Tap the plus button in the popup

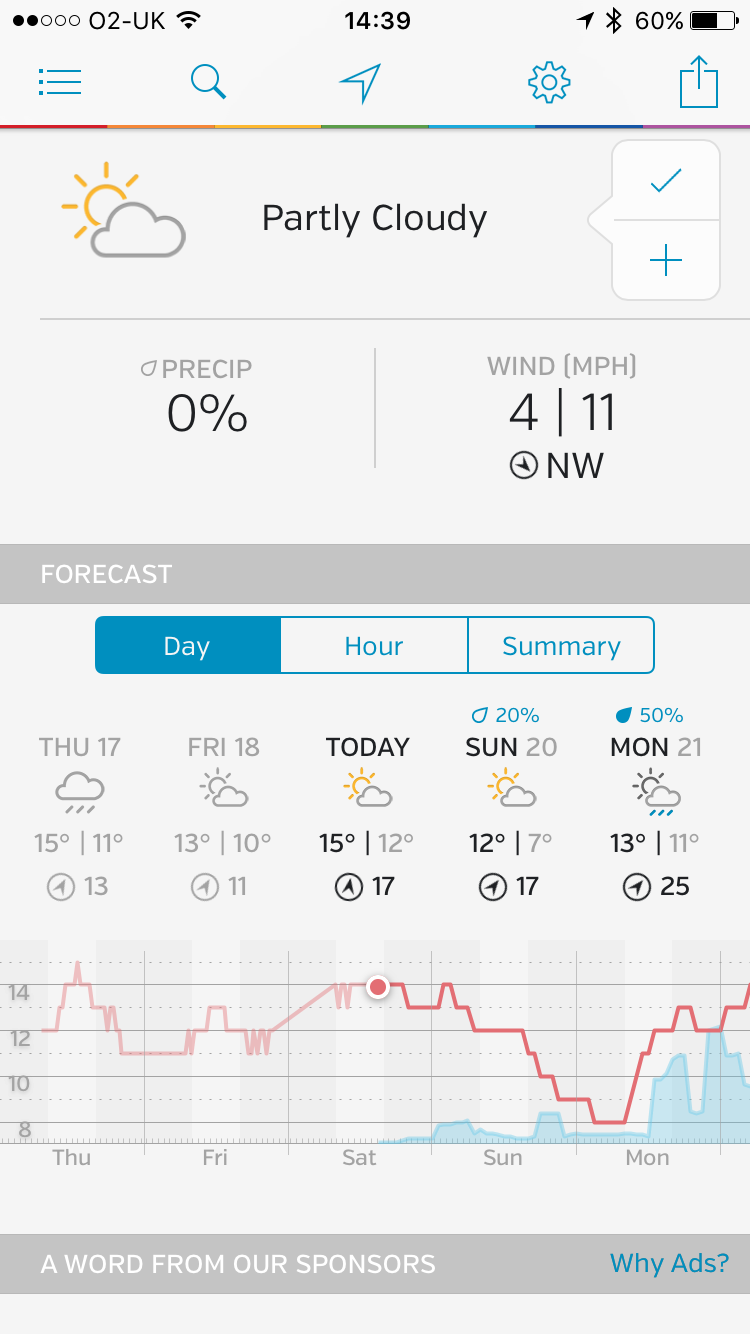[x=666, y=261]
